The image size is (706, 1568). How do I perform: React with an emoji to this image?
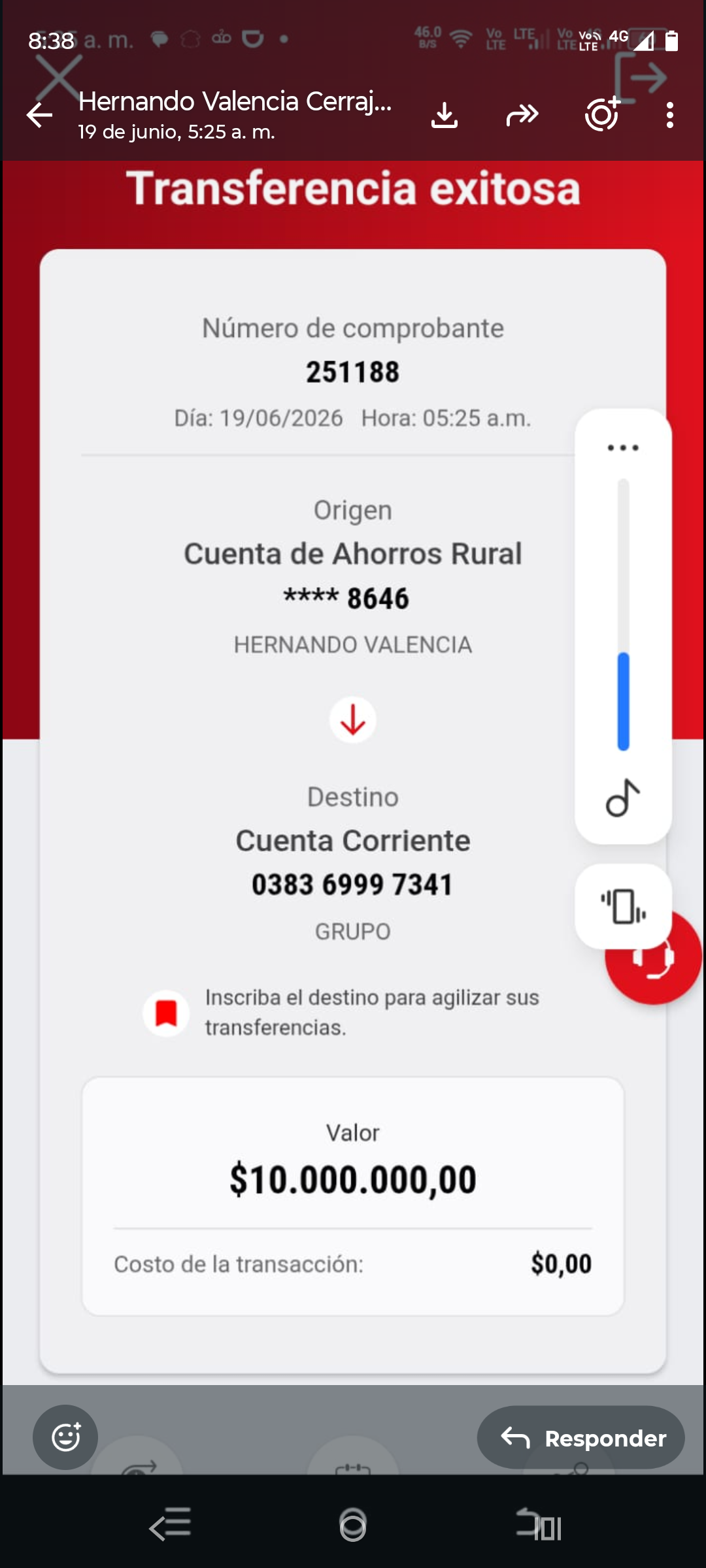click(65, 1437)
